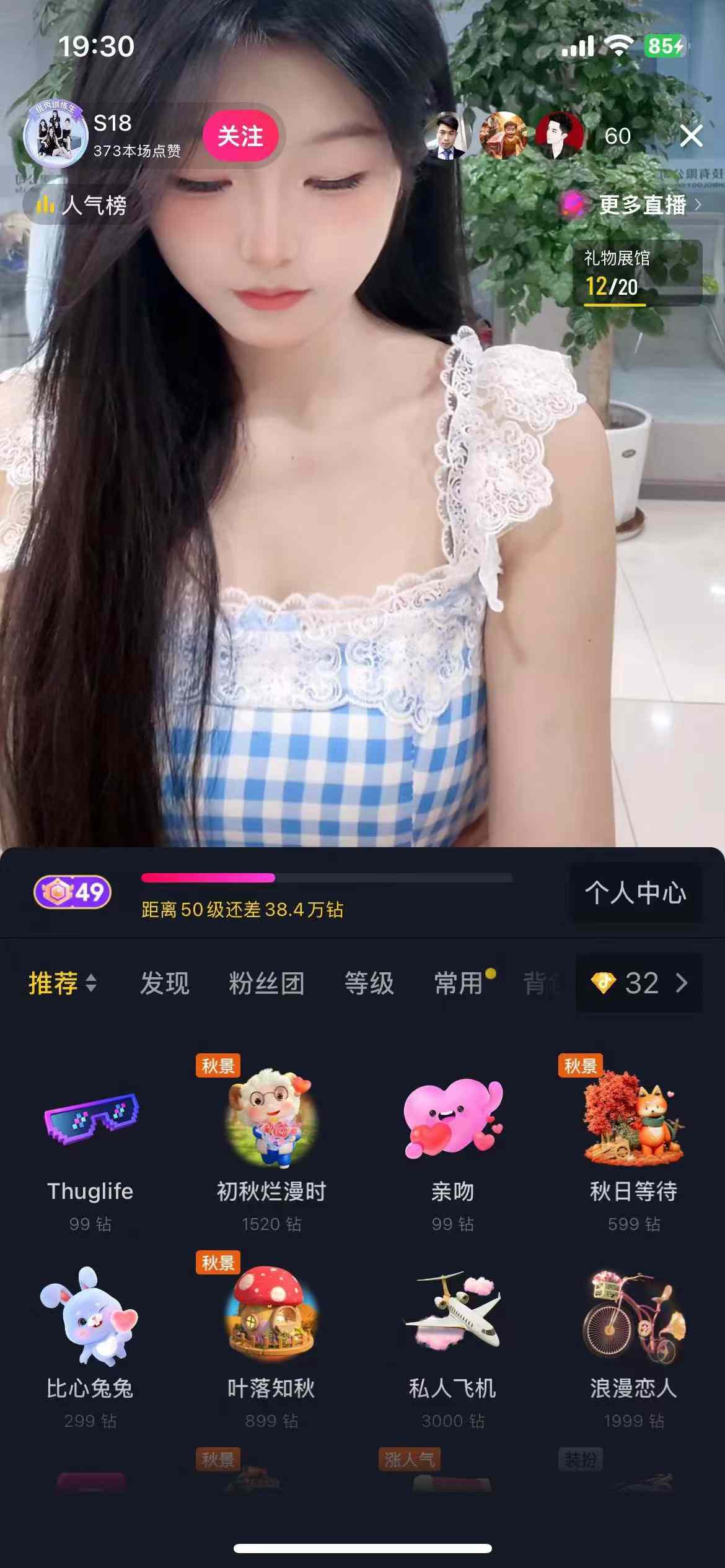Open the S18 streamer avatar

tap(56, 135)
